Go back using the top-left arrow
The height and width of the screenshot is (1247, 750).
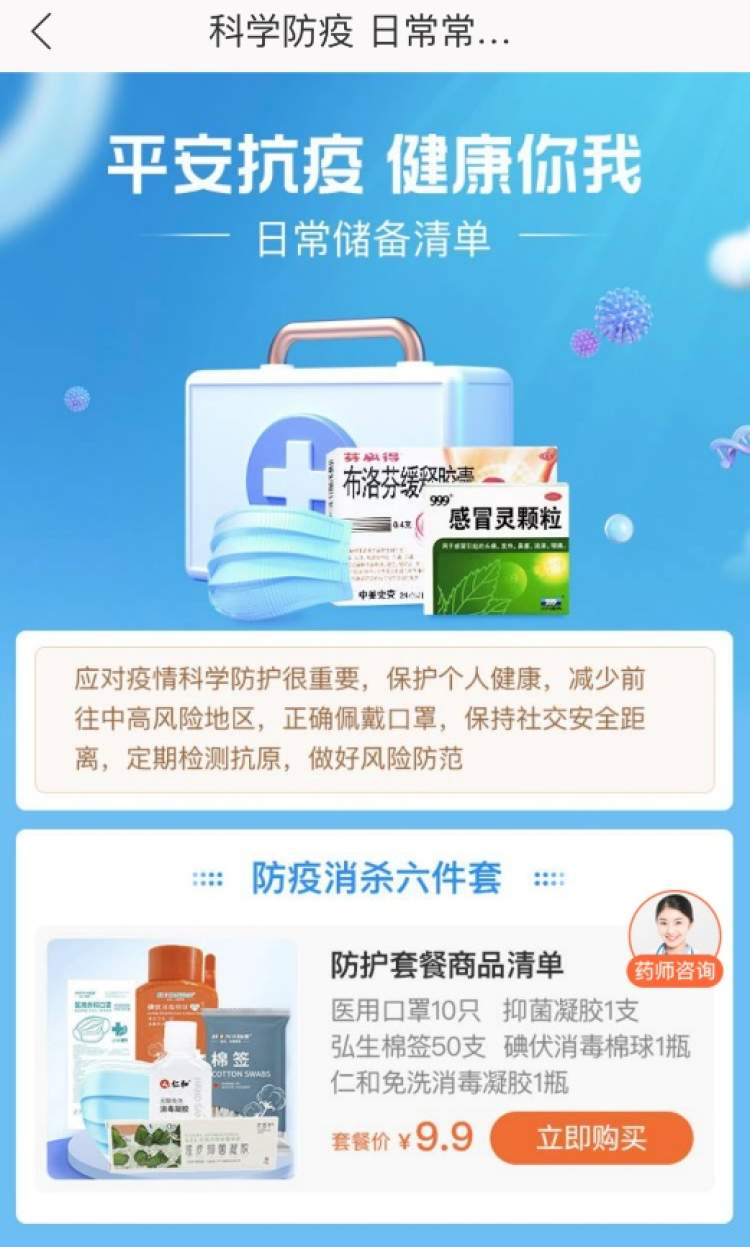41,33
